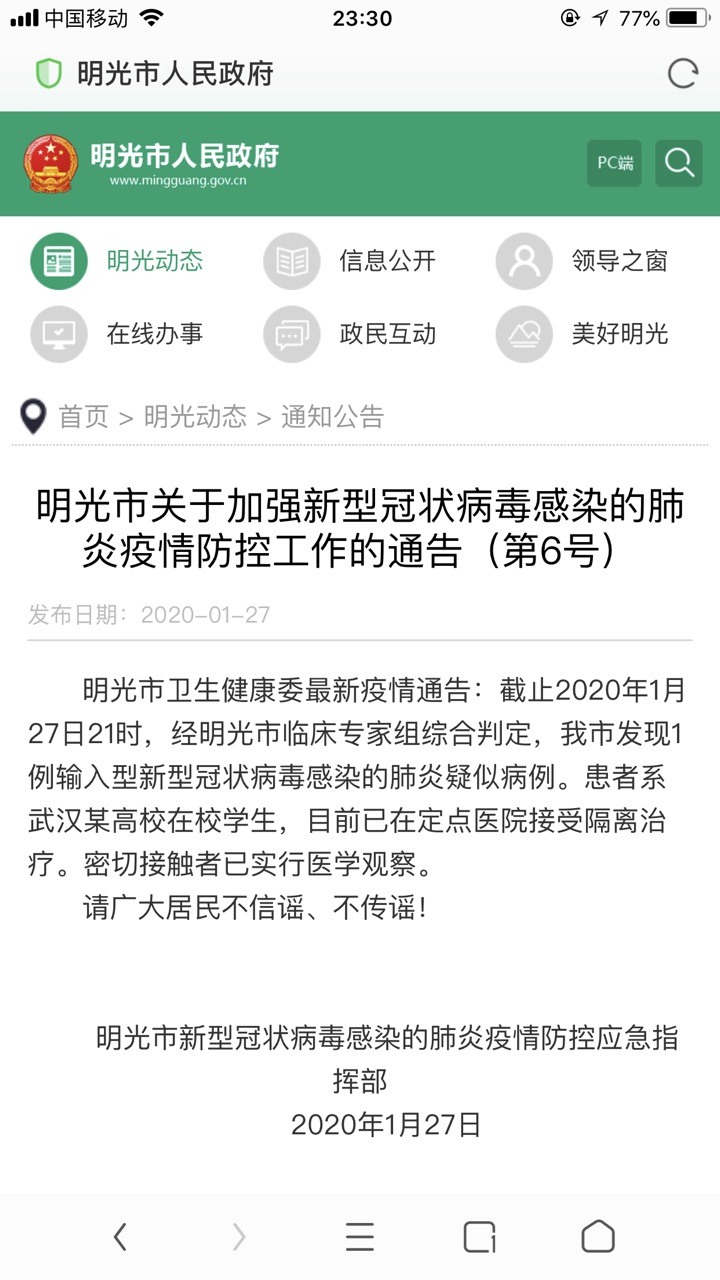Tap 明光动态 in the breadcrumb path
The image size is (720, 1280).
pos(195,417)
